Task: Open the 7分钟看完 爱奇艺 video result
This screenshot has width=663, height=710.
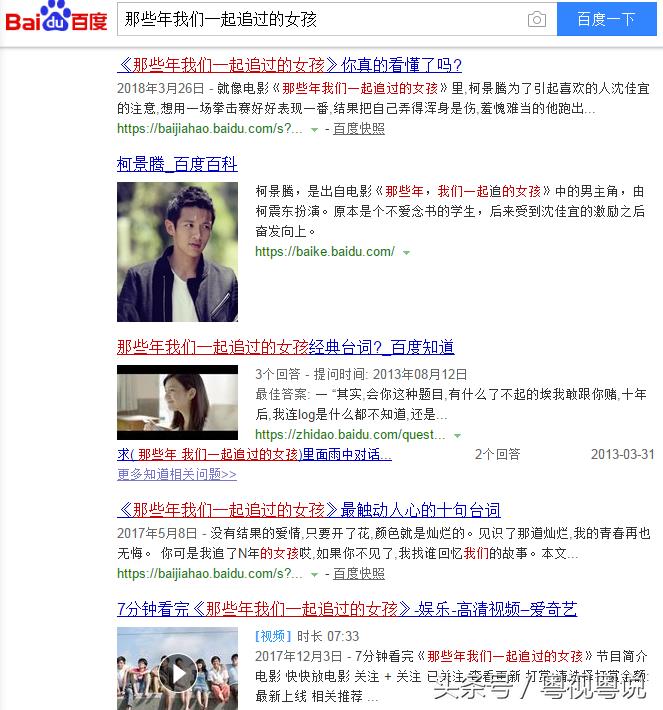Action: coord(346,609)
